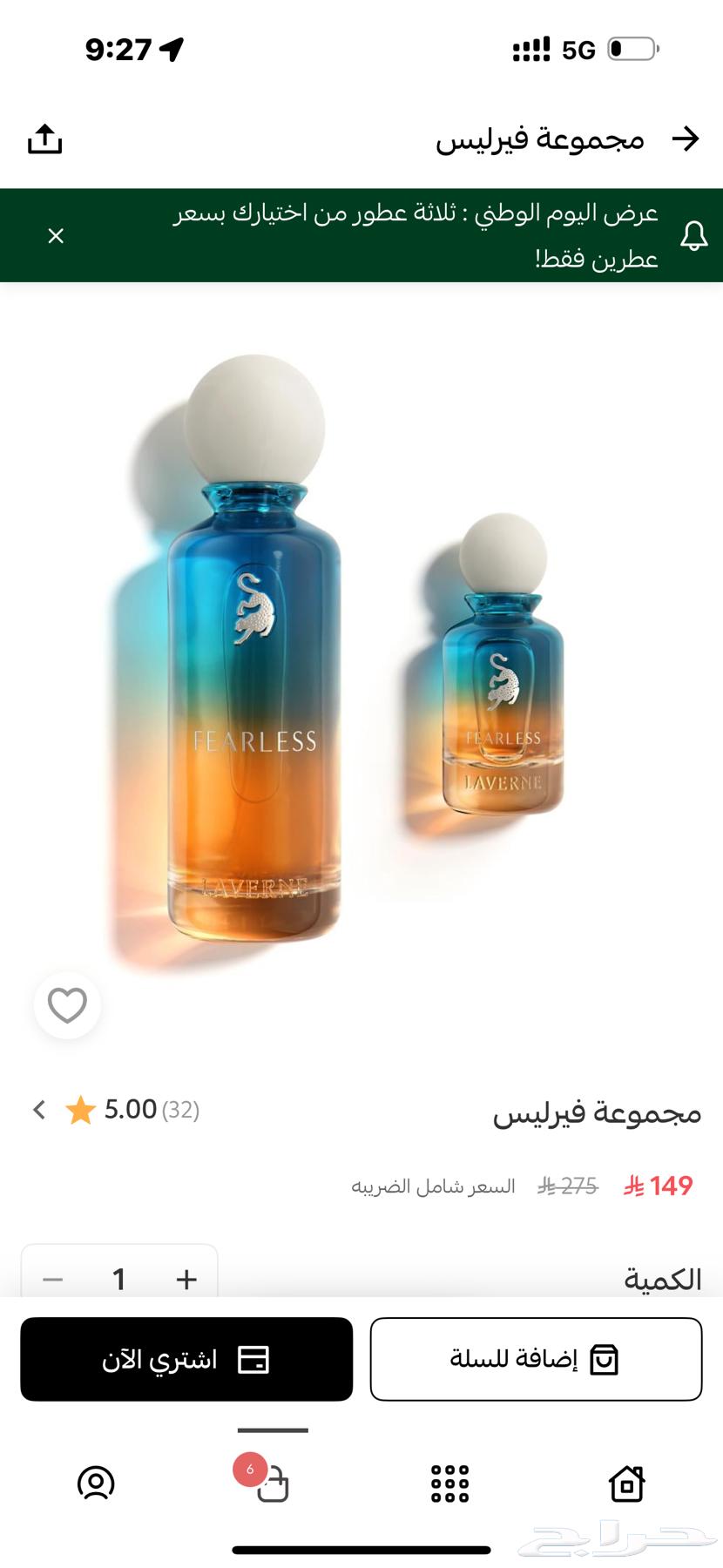This screenshot has height=1568, width=723.
Task: Open the notifications bell on the green banner
Action: (694, 235)
